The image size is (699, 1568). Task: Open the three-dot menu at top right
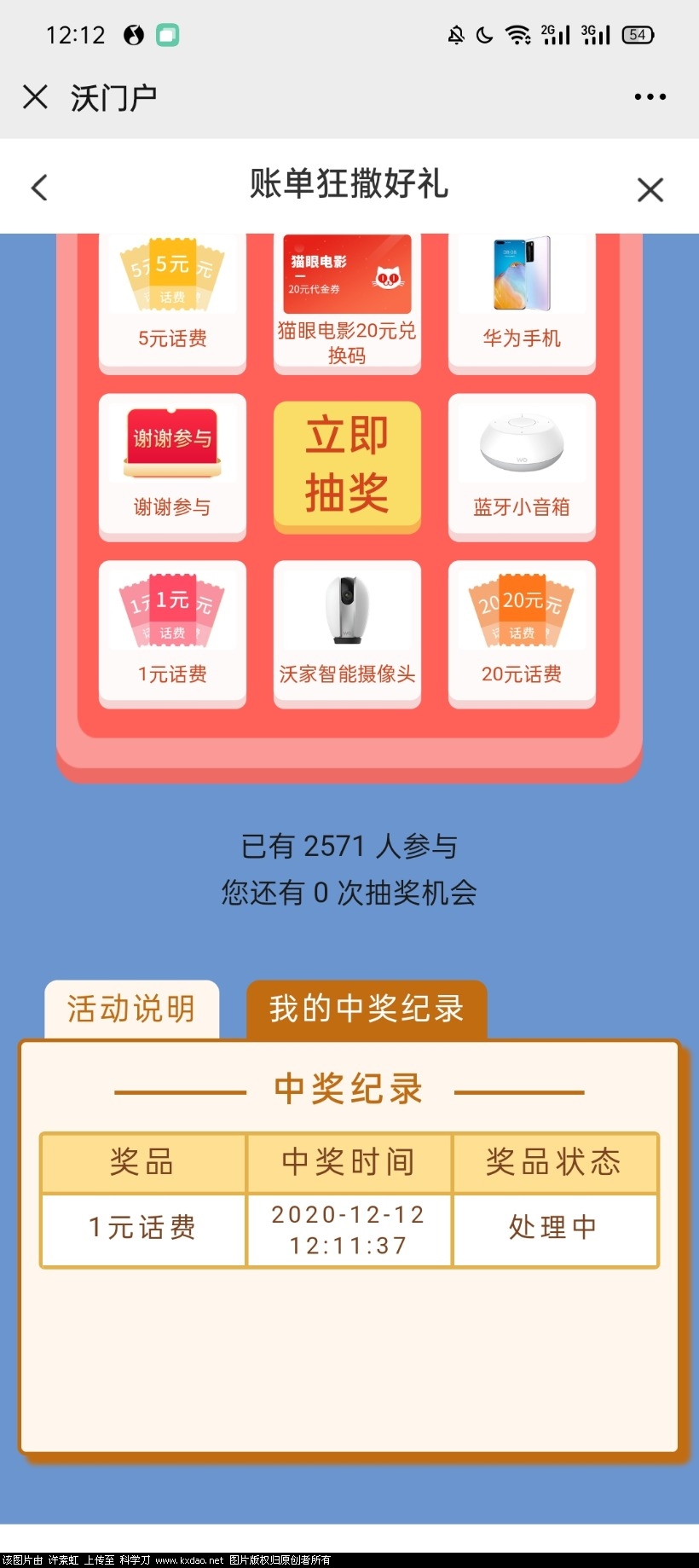(649, 96)
